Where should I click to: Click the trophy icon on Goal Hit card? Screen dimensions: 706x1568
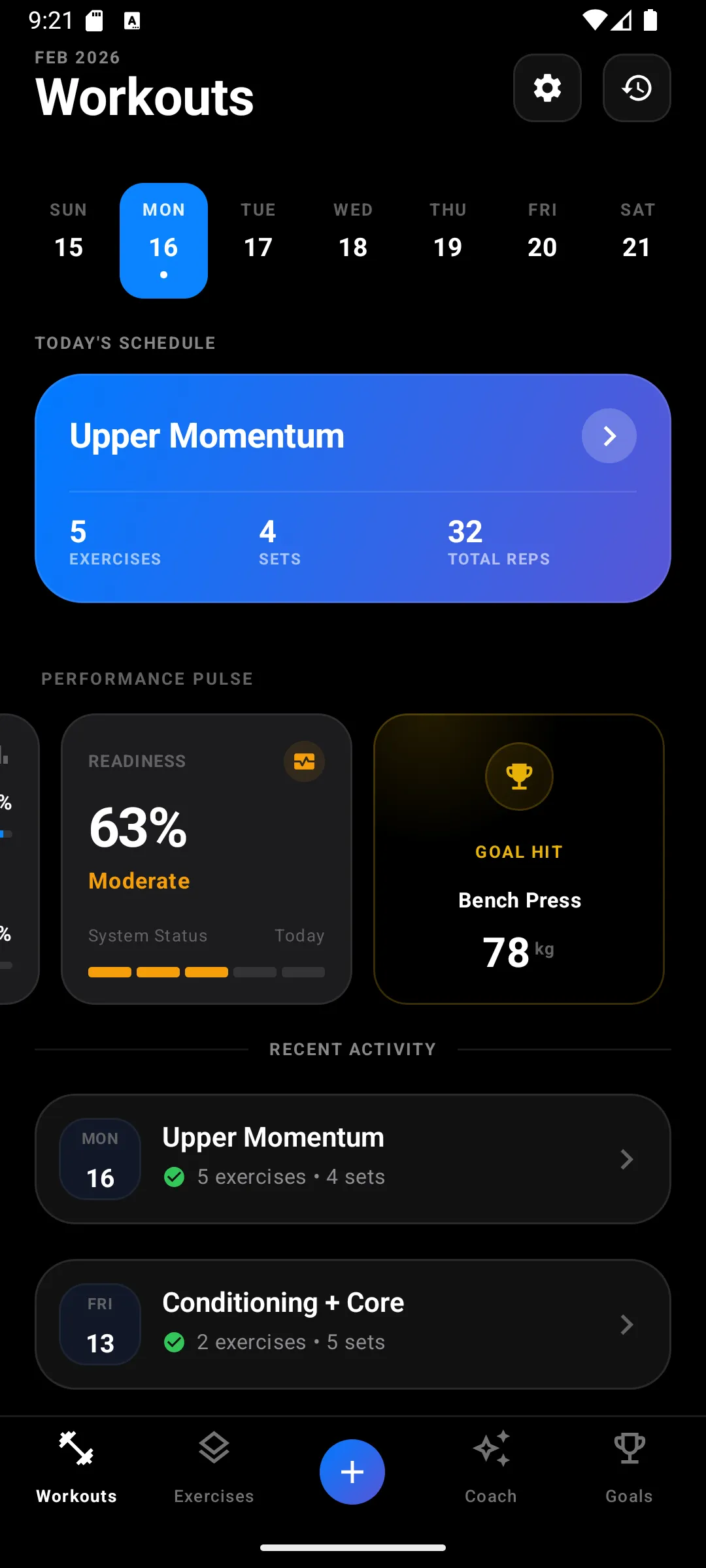pyautogui.click(x=518, y=776)
